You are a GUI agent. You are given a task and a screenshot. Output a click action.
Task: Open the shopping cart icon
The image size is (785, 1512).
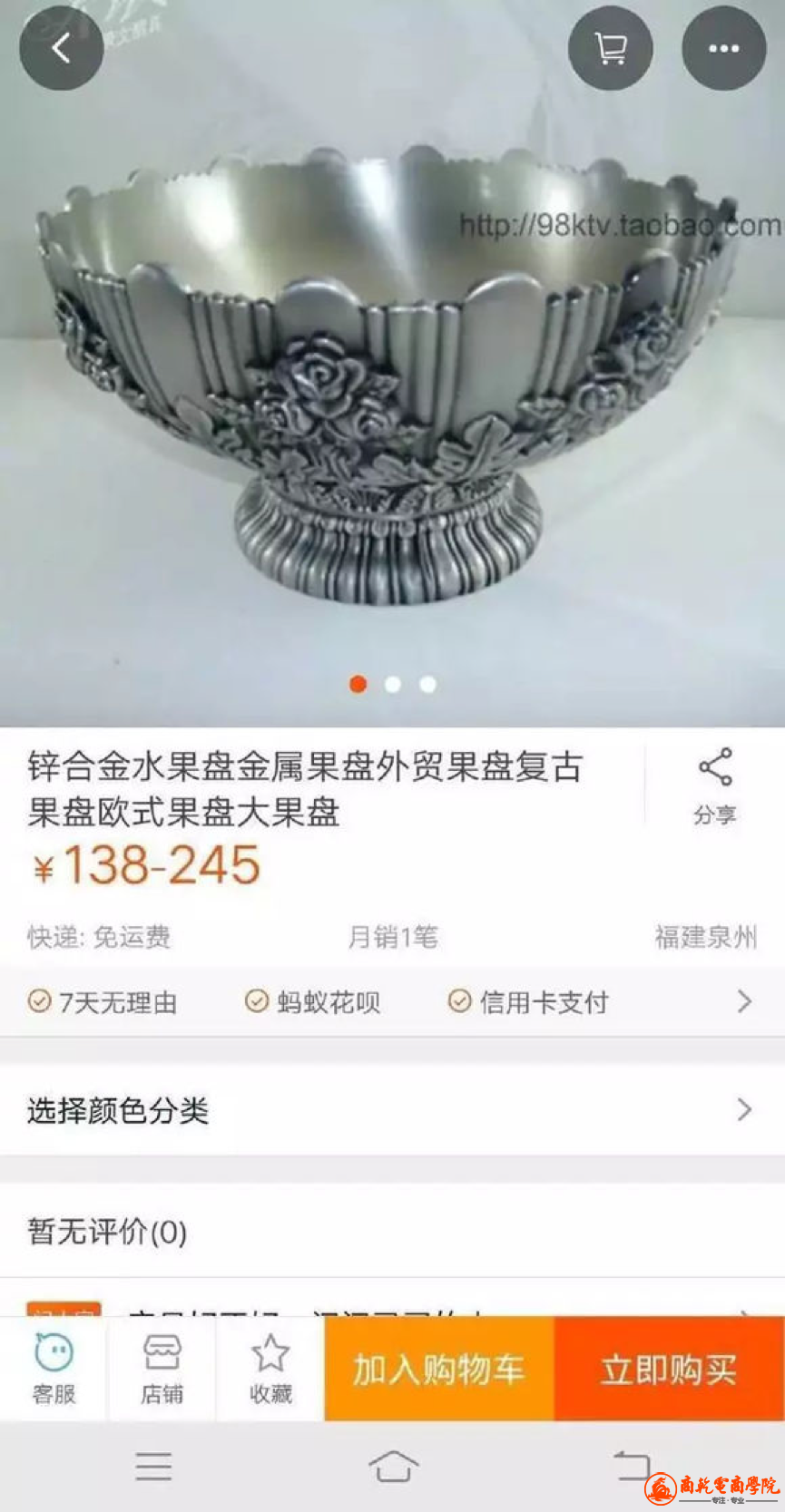(610, 48)
